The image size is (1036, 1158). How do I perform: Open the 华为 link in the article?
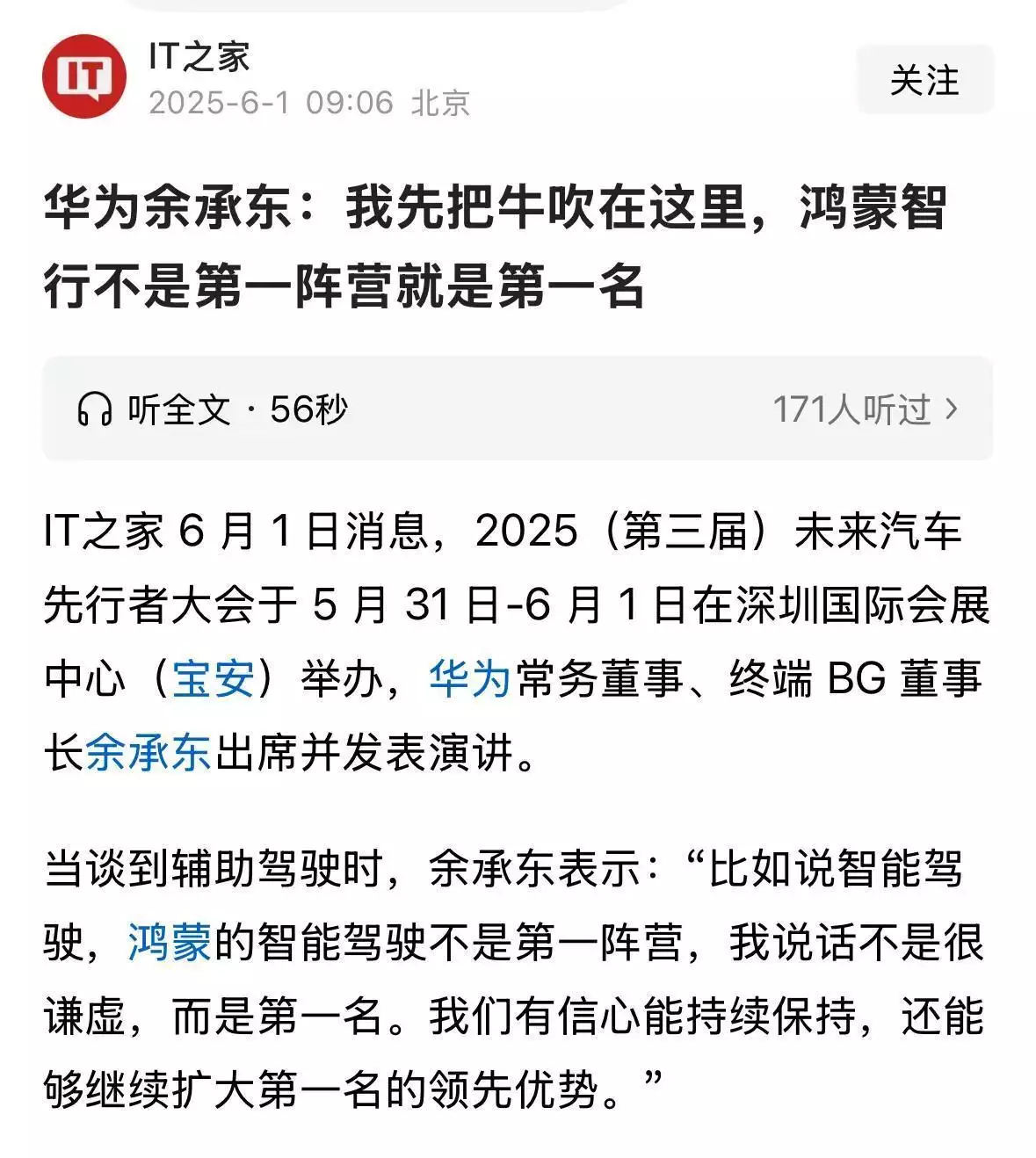coord(470,679)
